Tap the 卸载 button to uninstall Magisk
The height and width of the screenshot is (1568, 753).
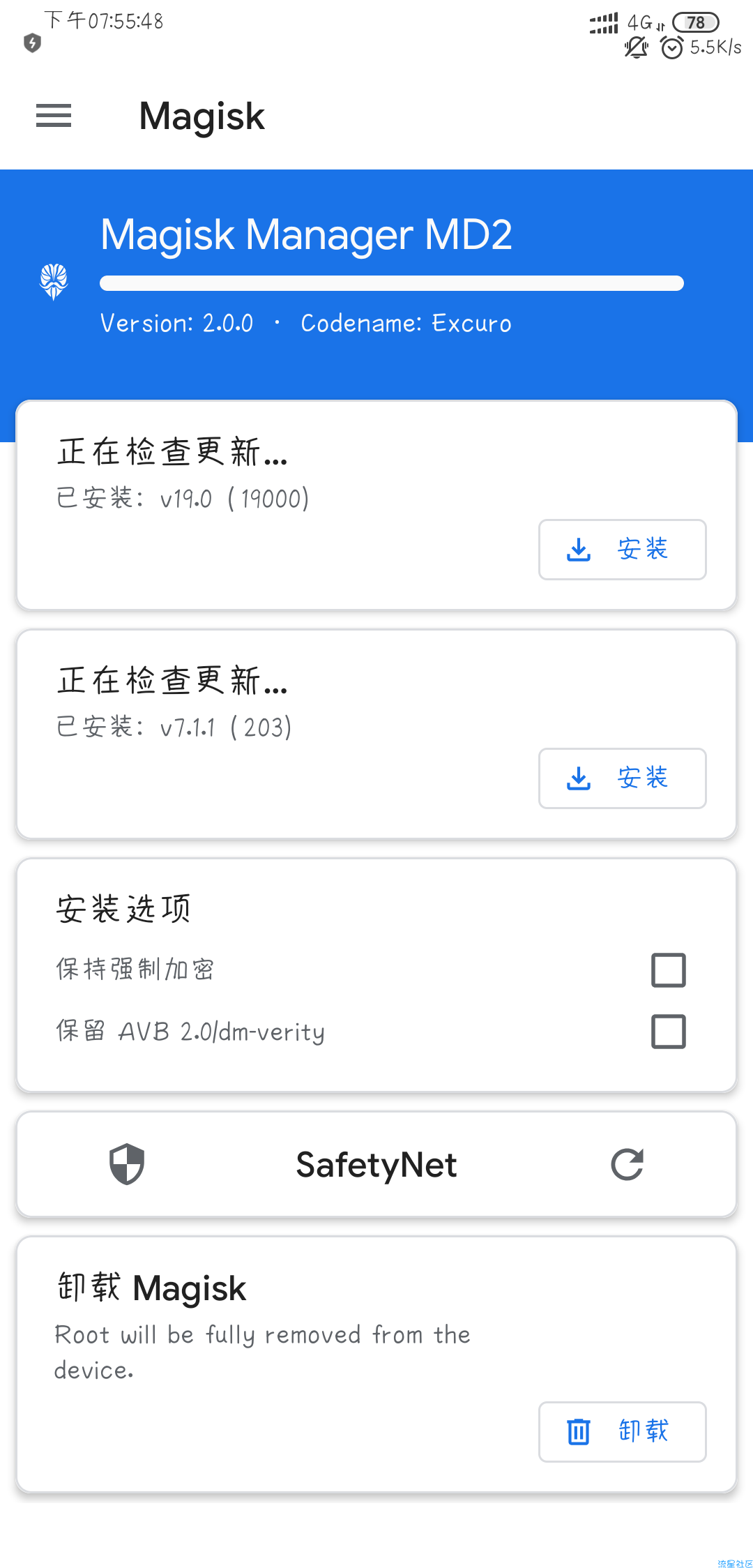pos(622,1432)
